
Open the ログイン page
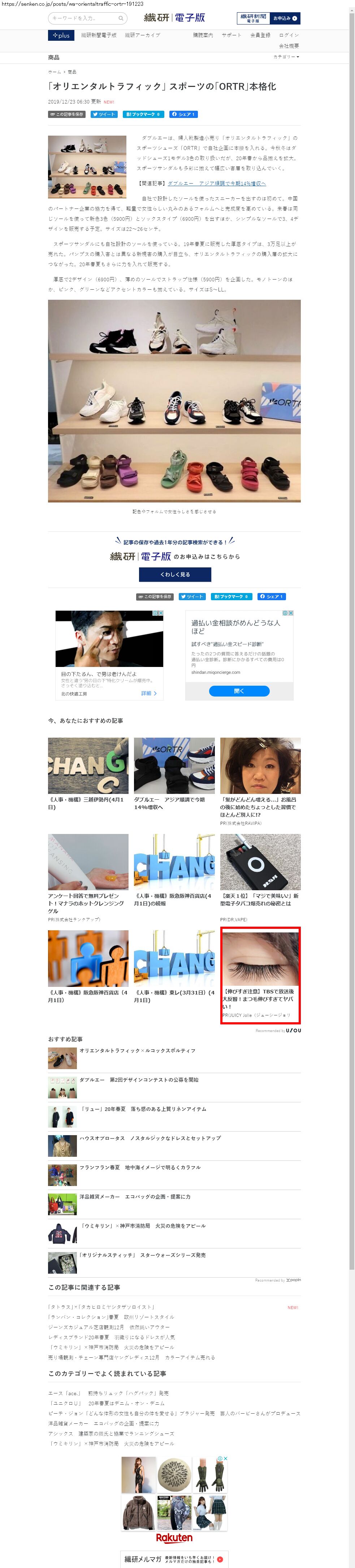click(x=289, y=35)
